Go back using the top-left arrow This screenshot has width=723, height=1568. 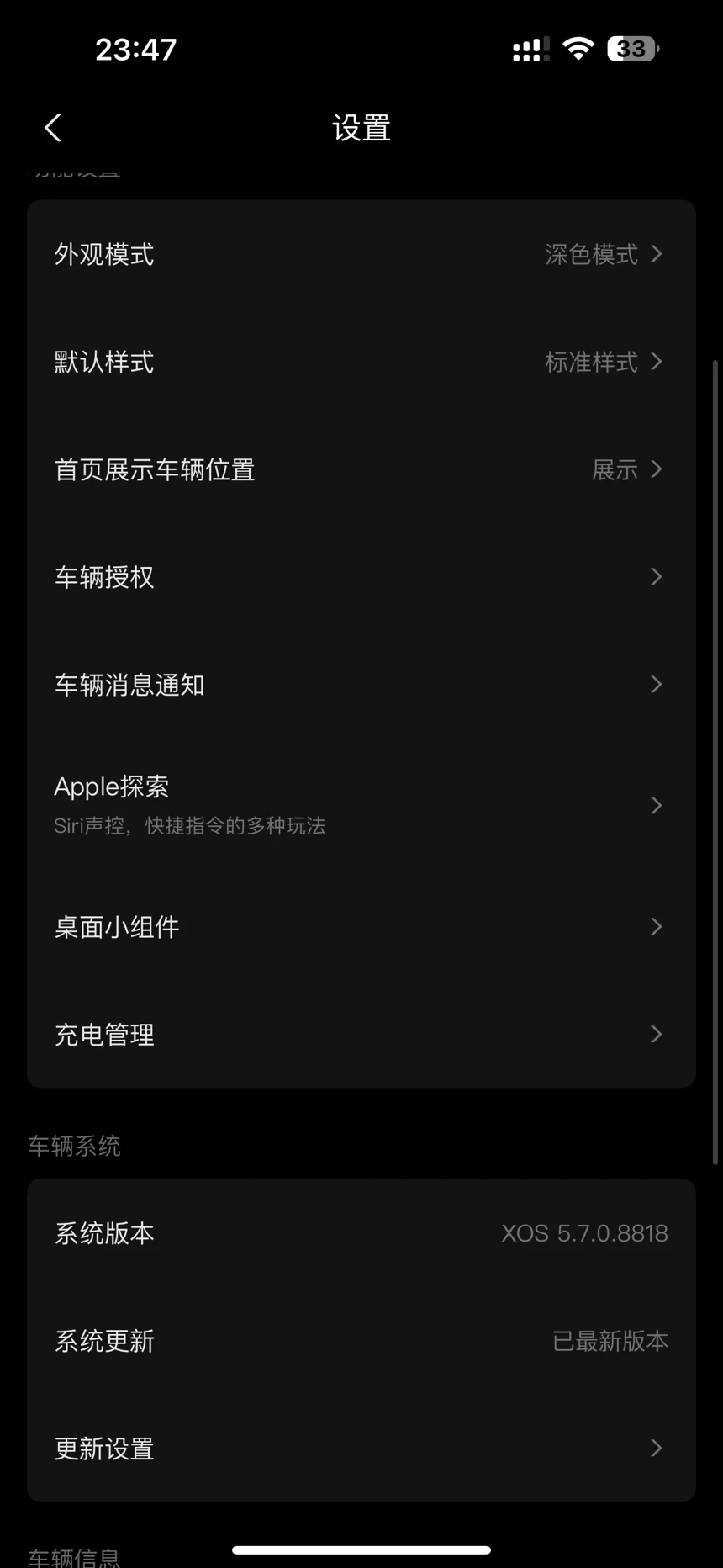(53, 128)
